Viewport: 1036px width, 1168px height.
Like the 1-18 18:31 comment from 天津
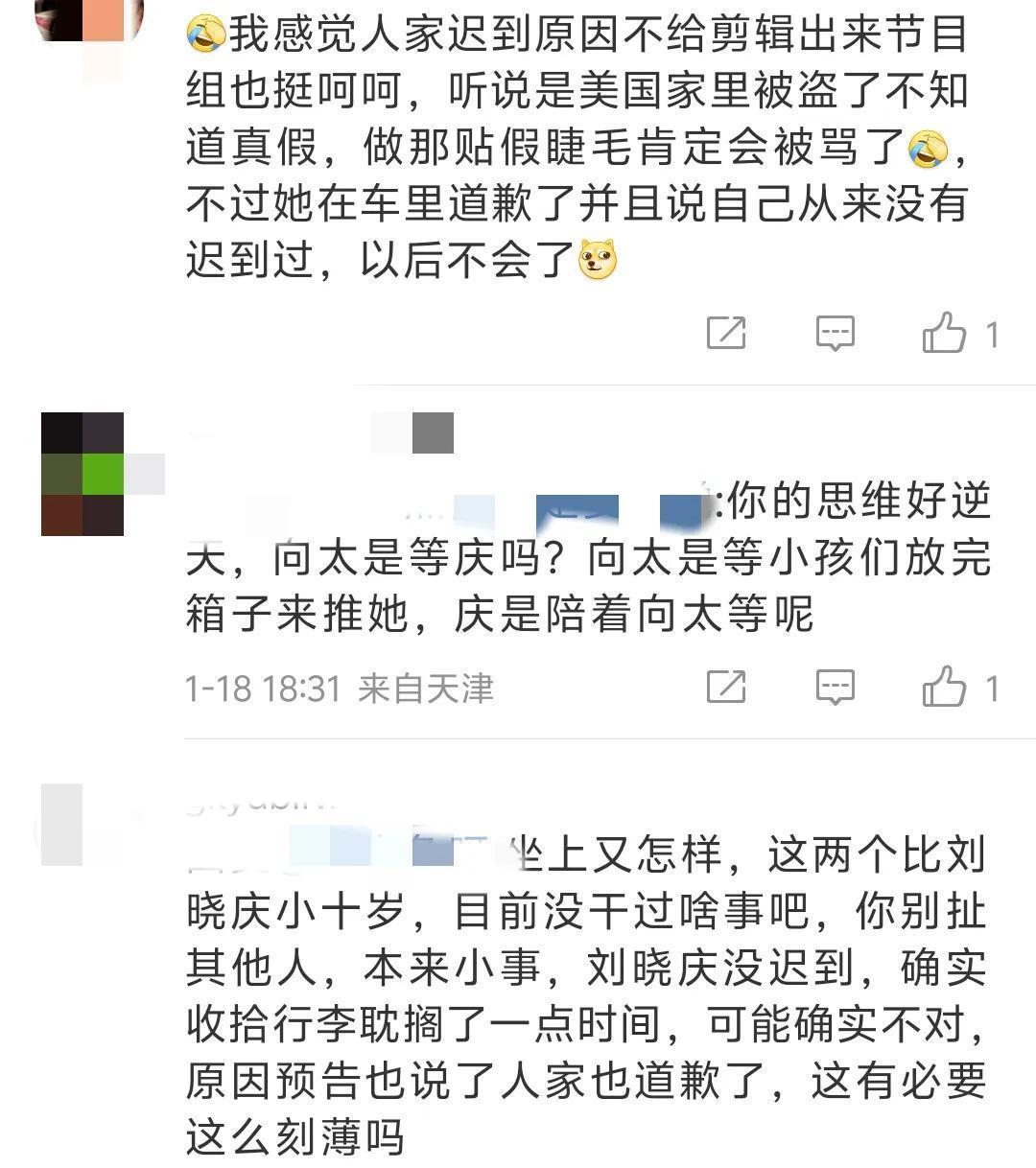point(945,687)
